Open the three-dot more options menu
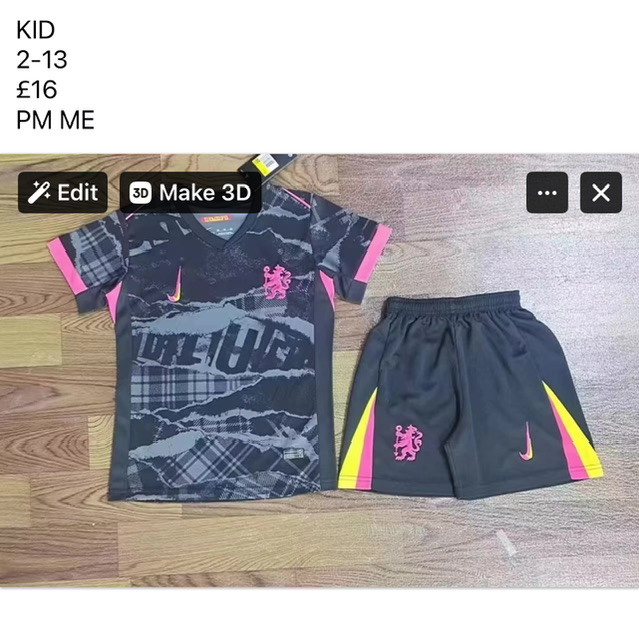The image size is (639, 640). point(547,193)
